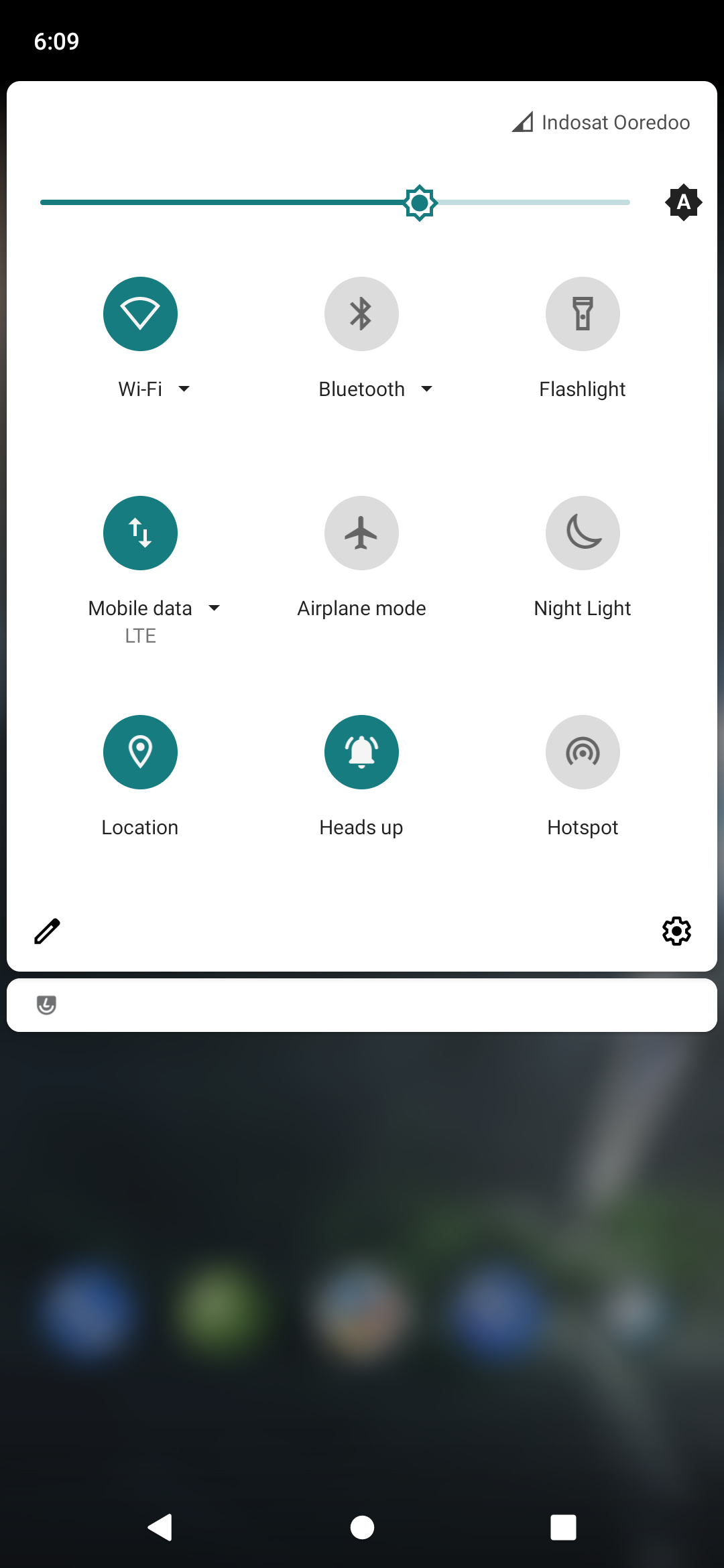Viewport: 724px width, 1568px height.
Task: Enable the Hotspot tile
Action: click(583, 752)
